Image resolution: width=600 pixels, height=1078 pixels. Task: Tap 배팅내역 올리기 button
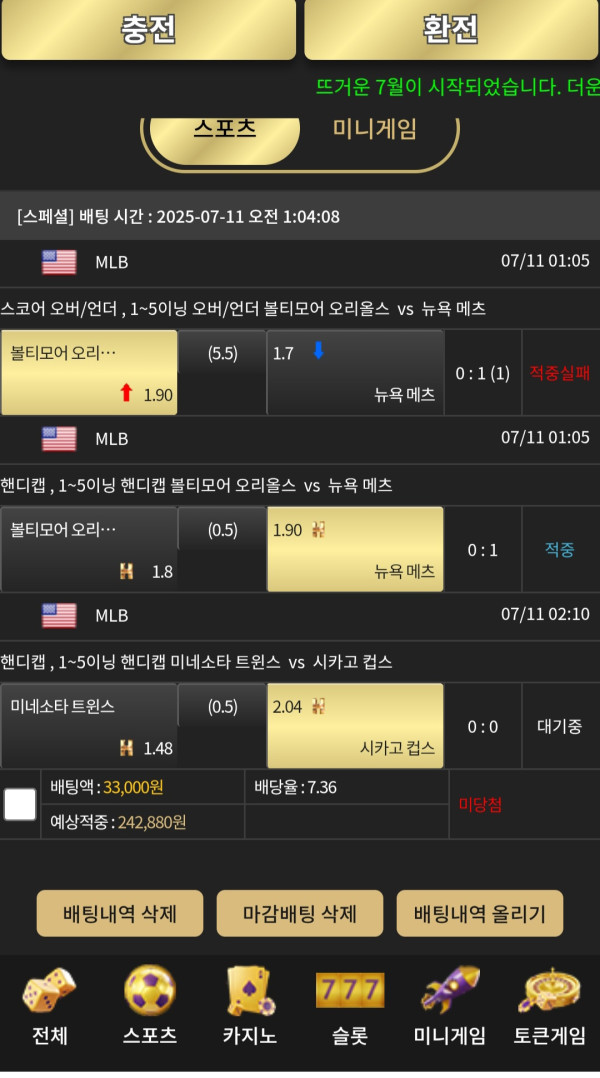pyautogui.click(x=480, y=913)
